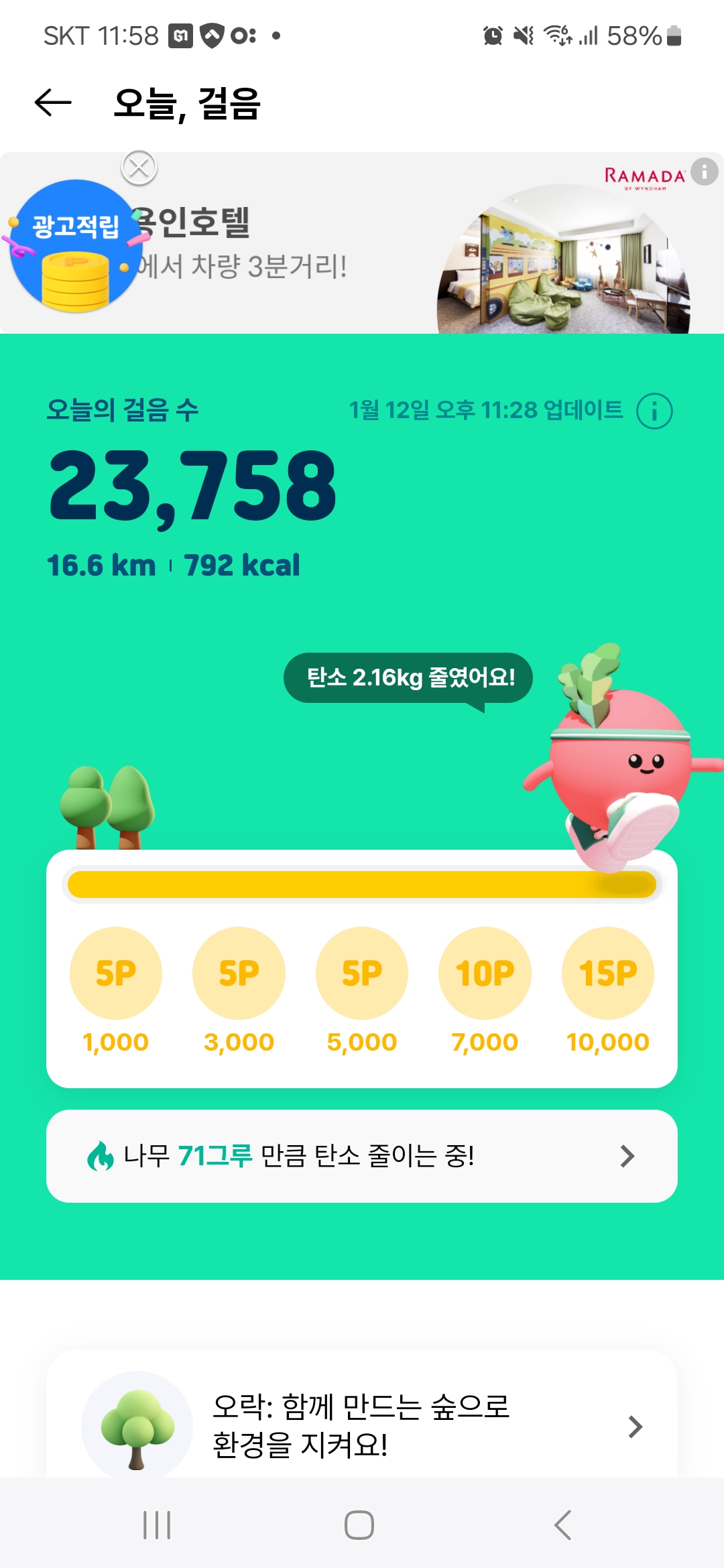Claim the 15P reward for 10,000 steps

(607, 973)
